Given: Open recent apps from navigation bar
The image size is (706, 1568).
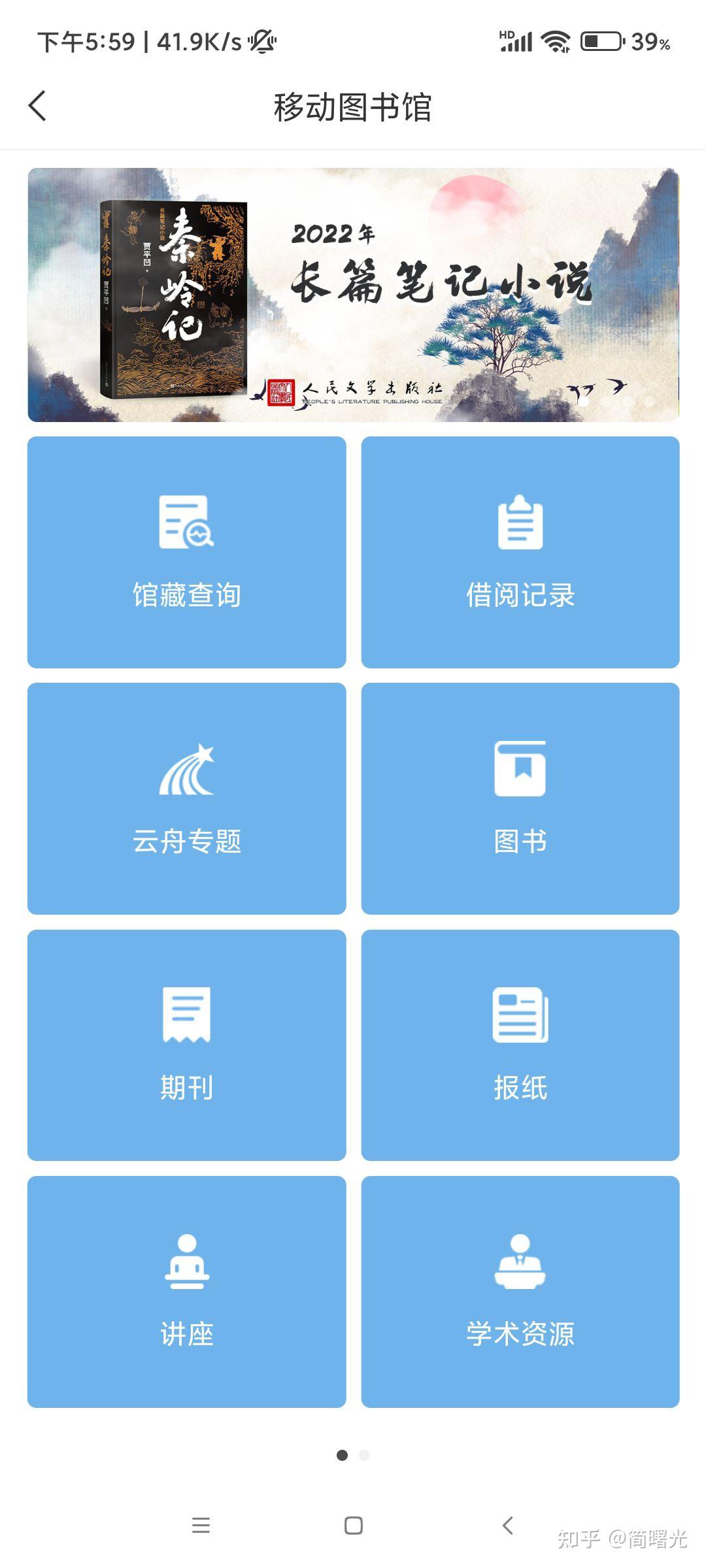Looking at the screenshot, I should click(201, 1526).
